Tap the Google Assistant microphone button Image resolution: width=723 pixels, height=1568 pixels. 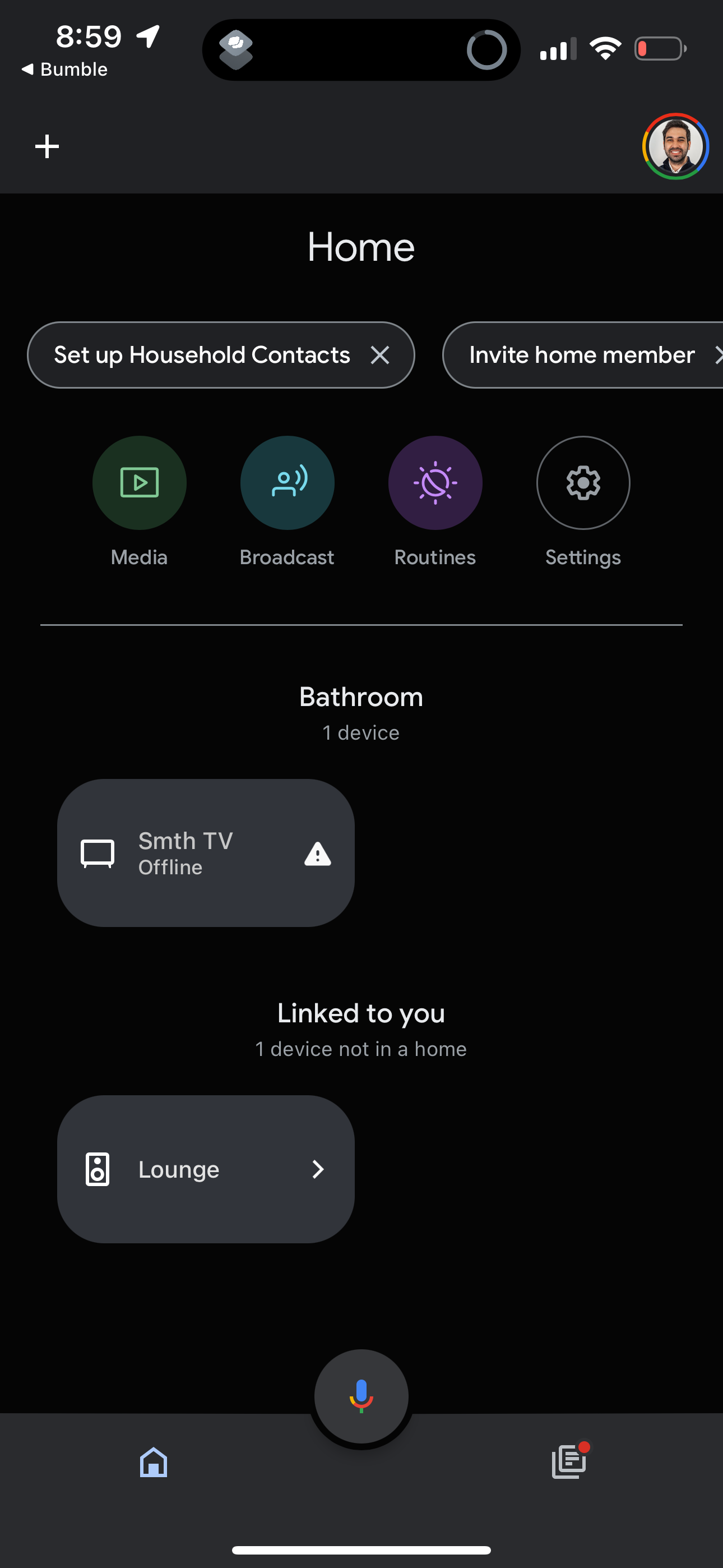pyautogui.click(x=361, y=1397)
